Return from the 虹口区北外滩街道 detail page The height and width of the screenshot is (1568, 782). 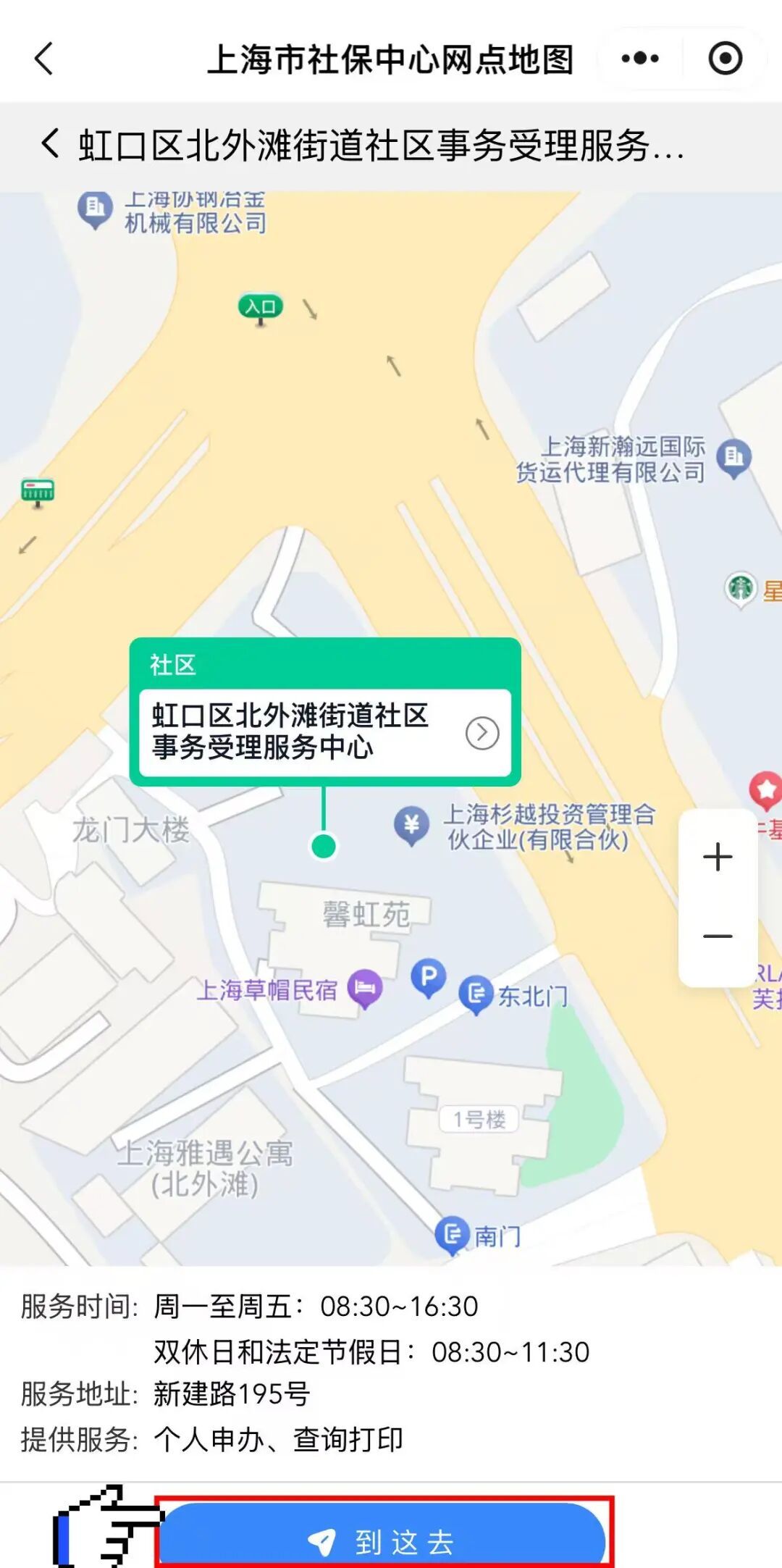click(x=50, y=144)
